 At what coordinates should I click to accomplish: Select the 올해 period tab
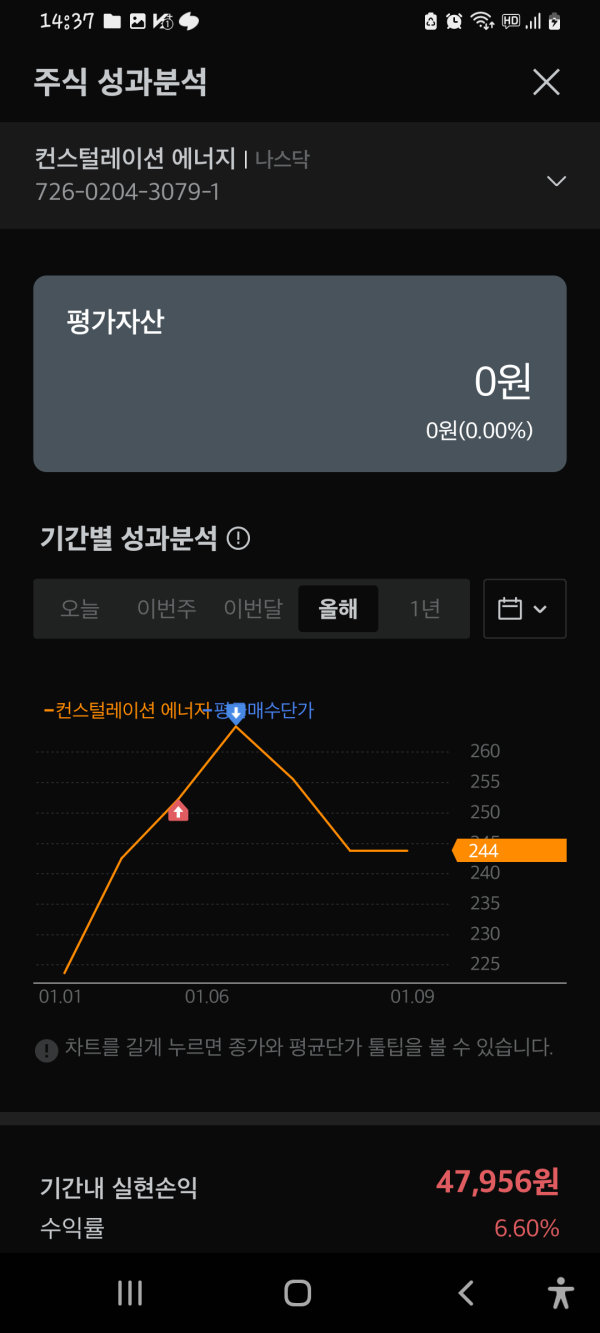pos(338,609)
